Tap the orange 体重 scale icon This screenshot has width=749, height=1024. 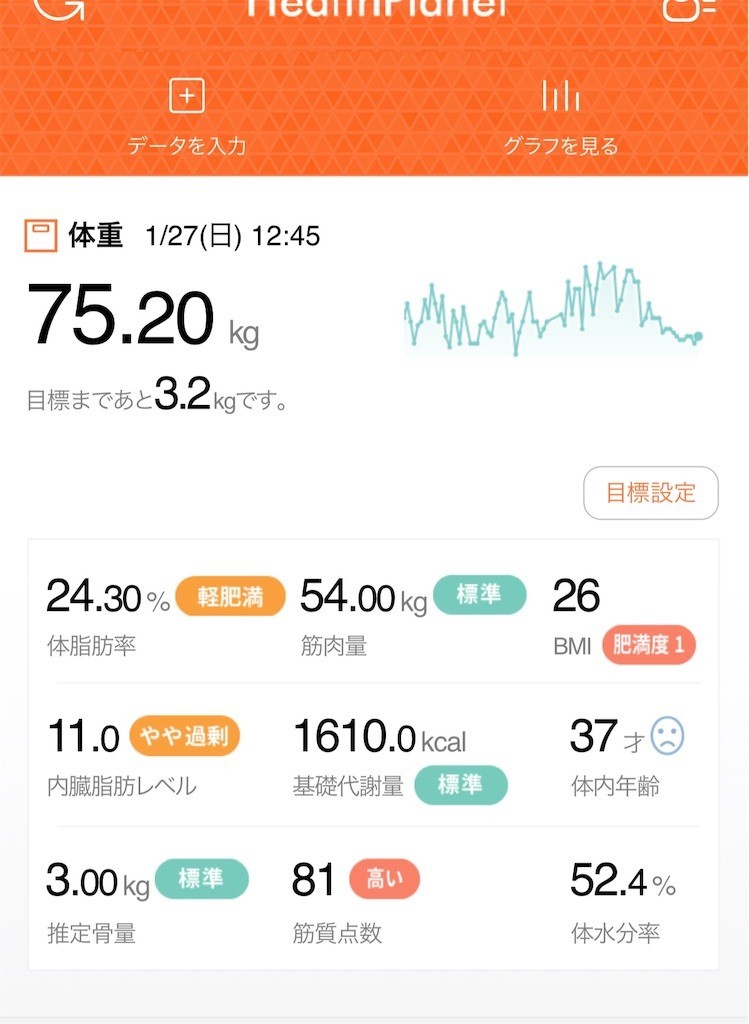tap(37, 235)
